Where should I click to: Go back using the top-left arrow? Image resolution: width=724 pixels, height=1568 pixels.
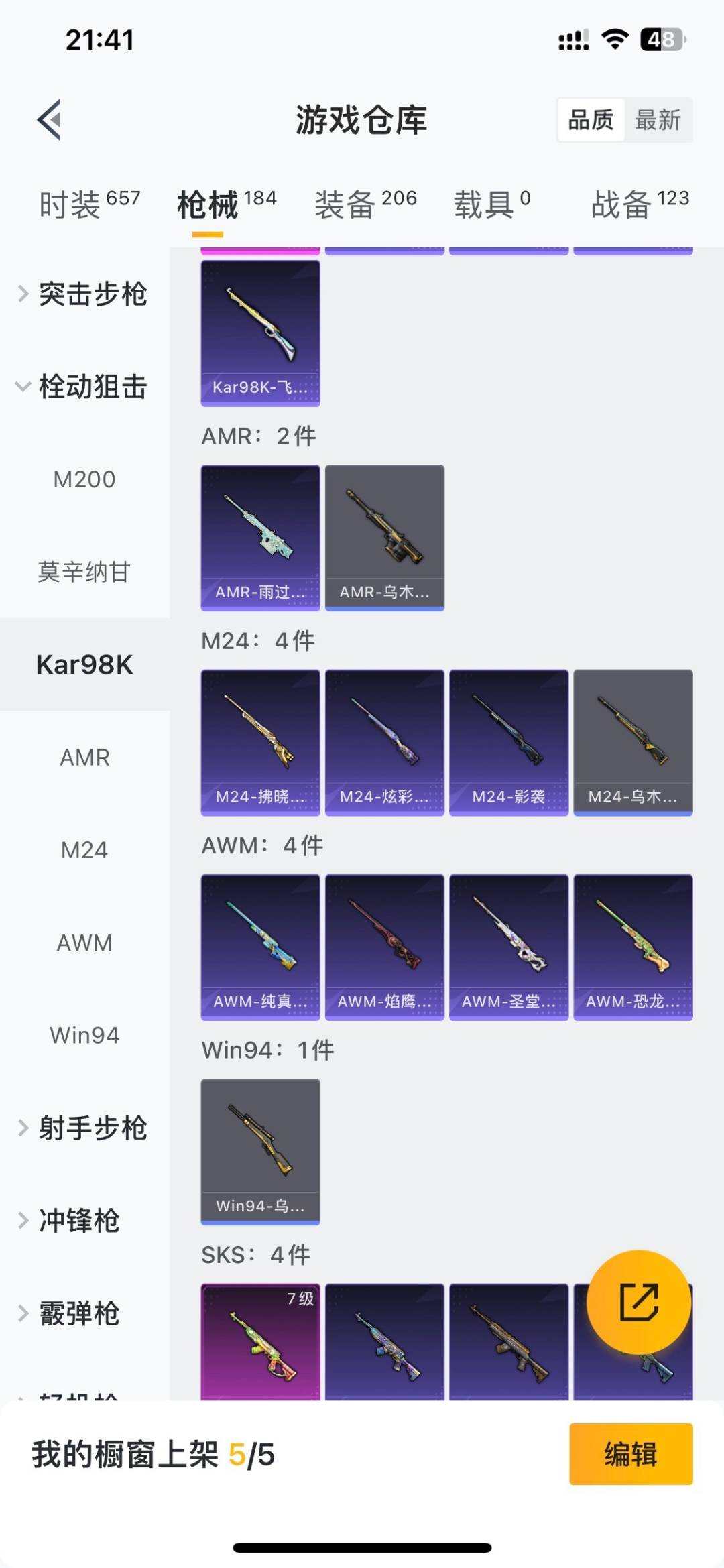[50, 120]
